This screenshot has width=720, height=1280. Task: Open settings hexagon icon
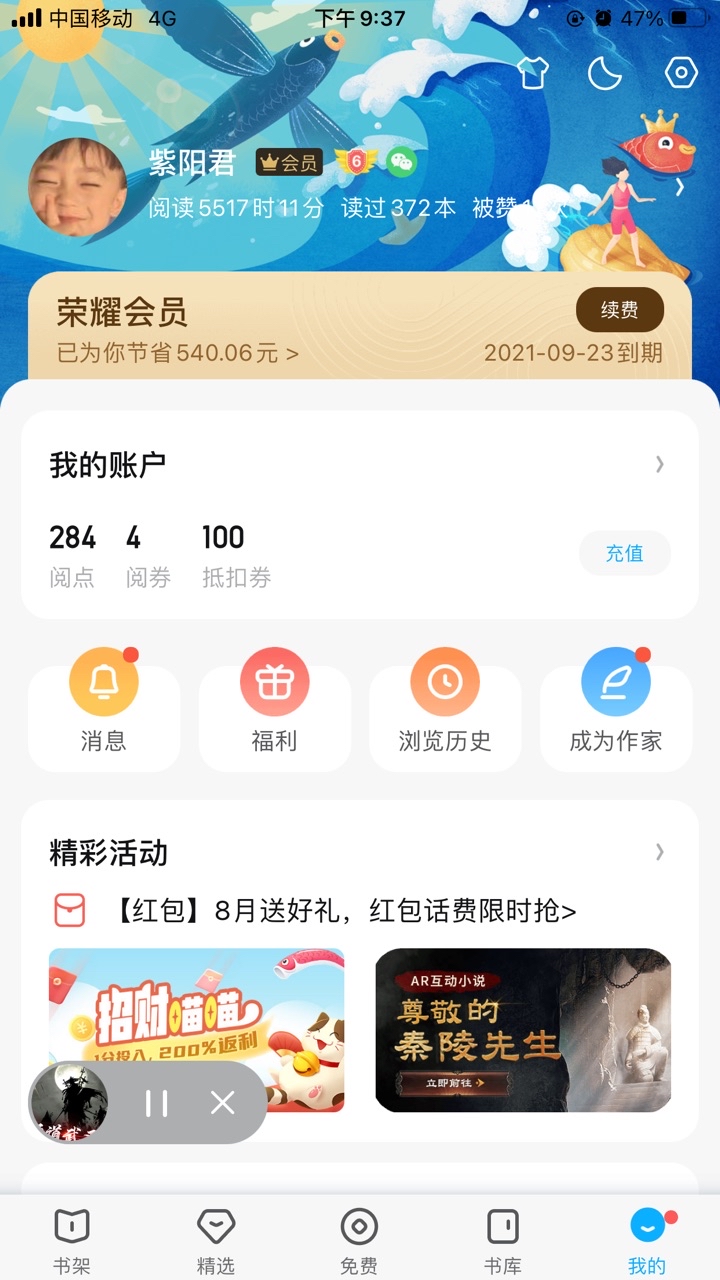click(x=681, y=73)
